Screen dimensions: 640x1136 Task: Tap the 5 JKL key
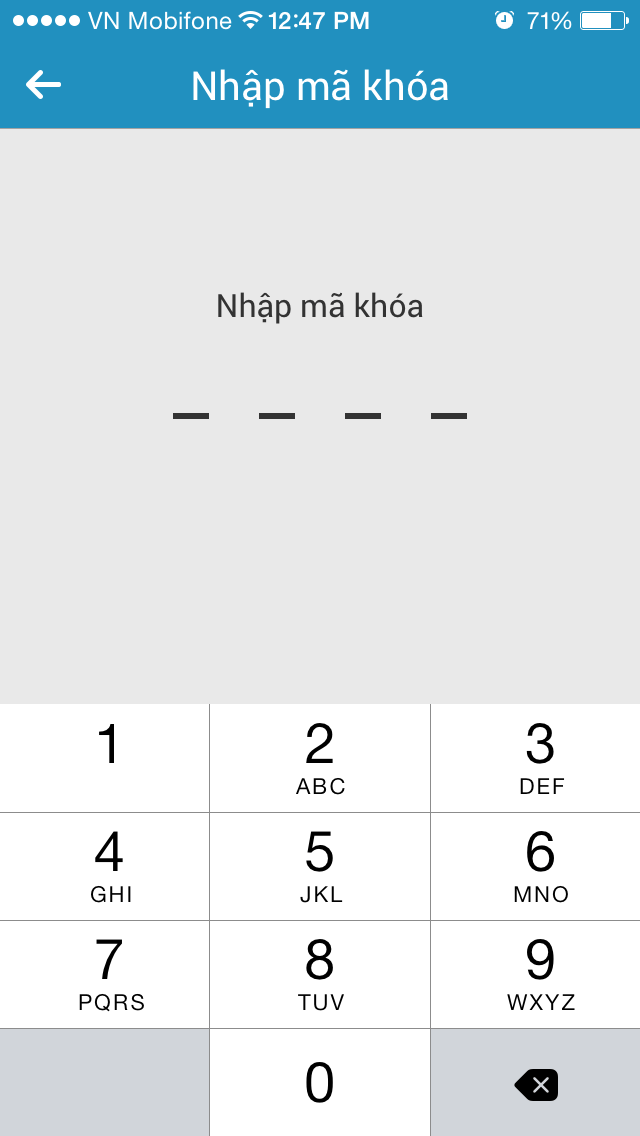tap(320, 866)
